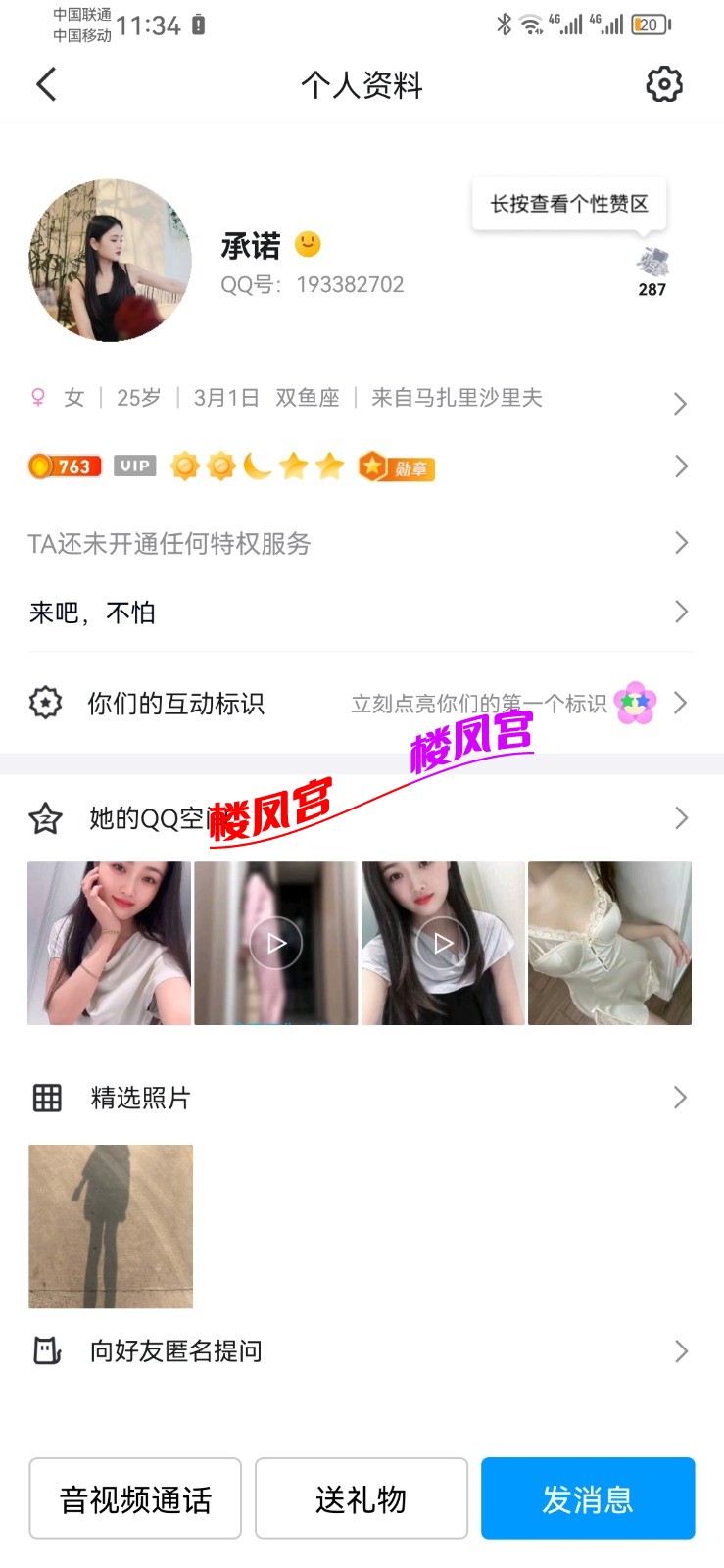
Task: Click the VIP badge icon
Action: pyautogui.click(x=133, y=465)
